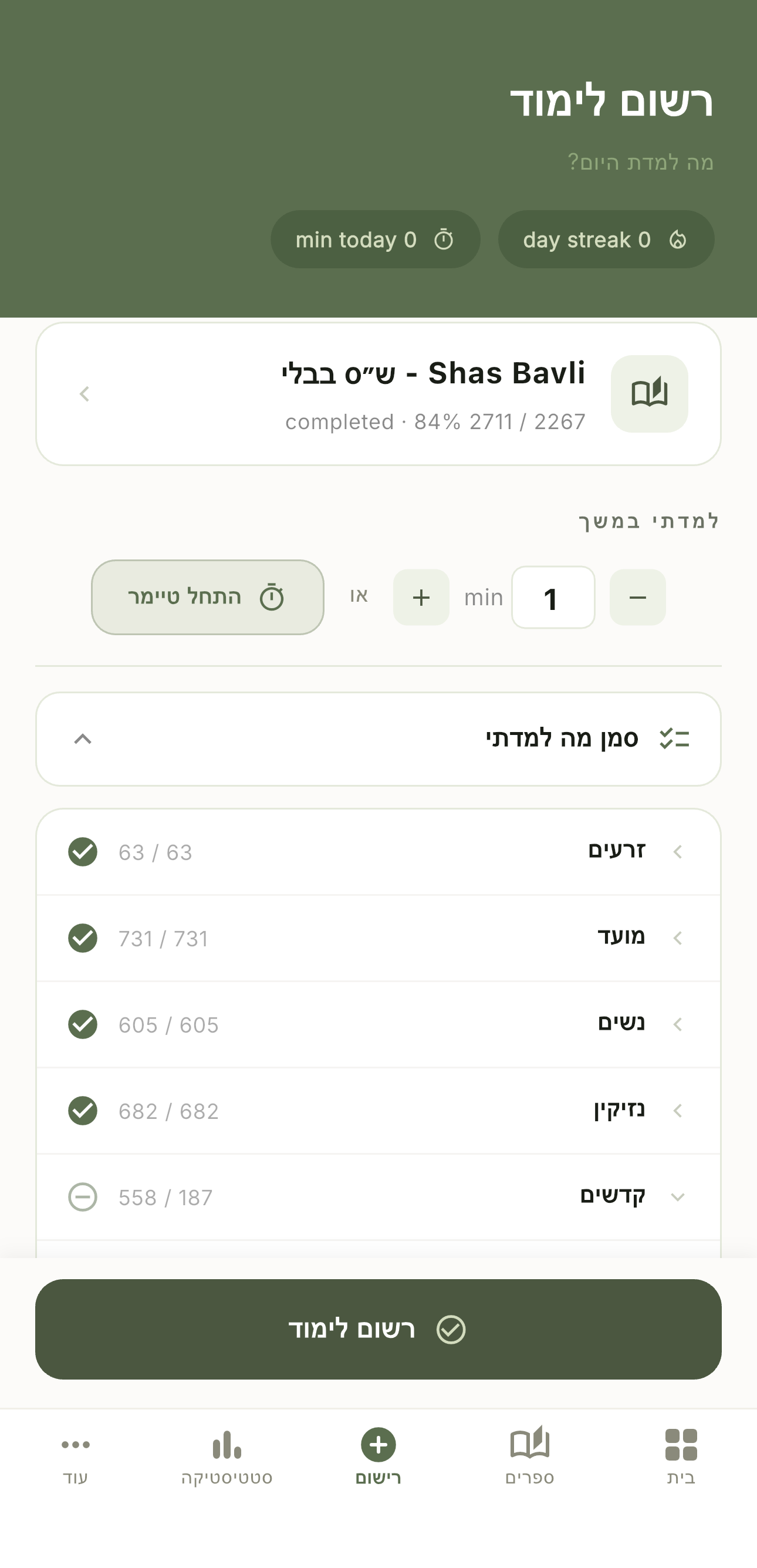Expand the נשים tractate row
The image size is (757, 1568).
677,1024
